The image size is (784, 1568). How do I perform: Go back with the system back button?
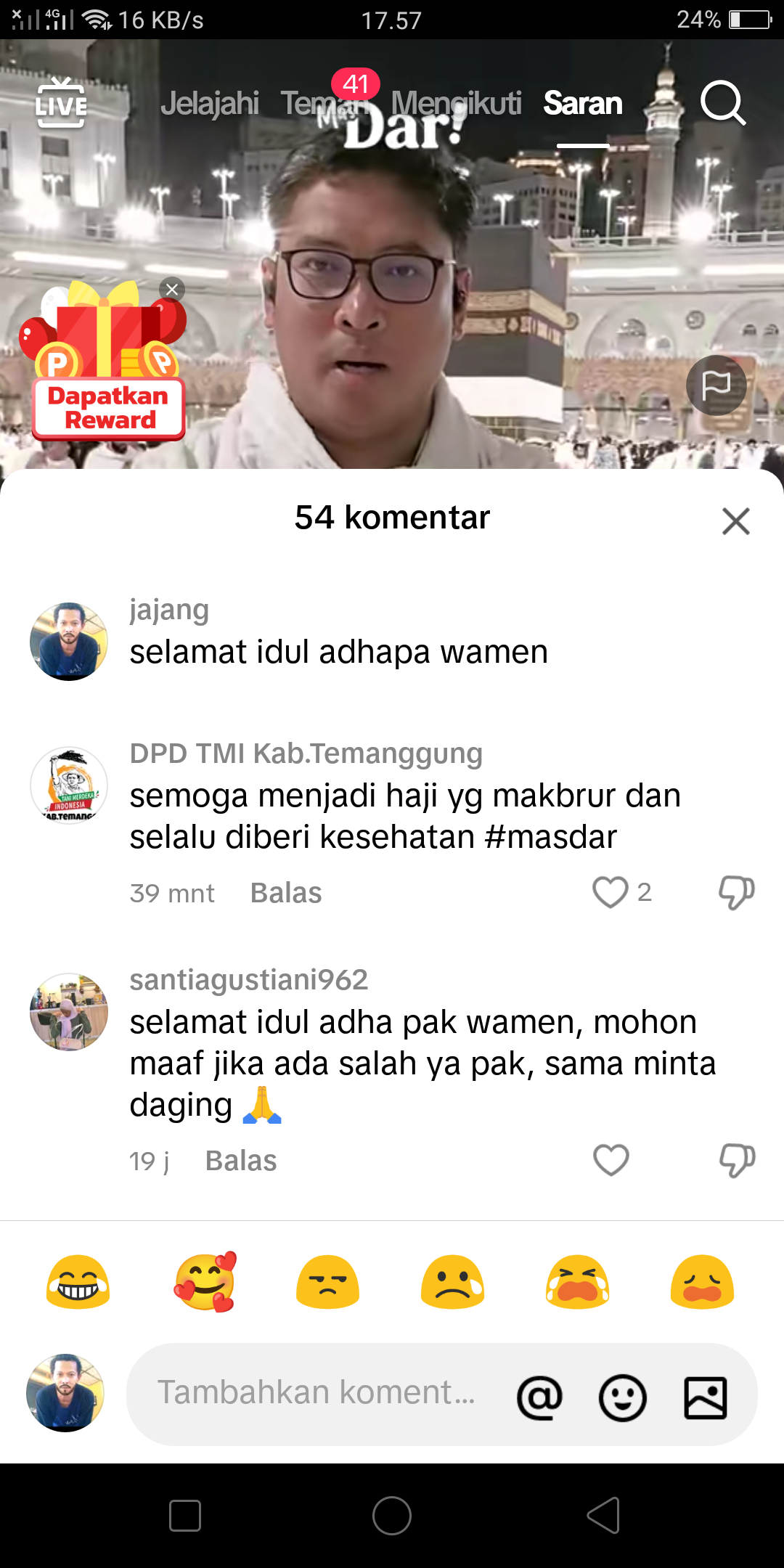(603, 1515)
